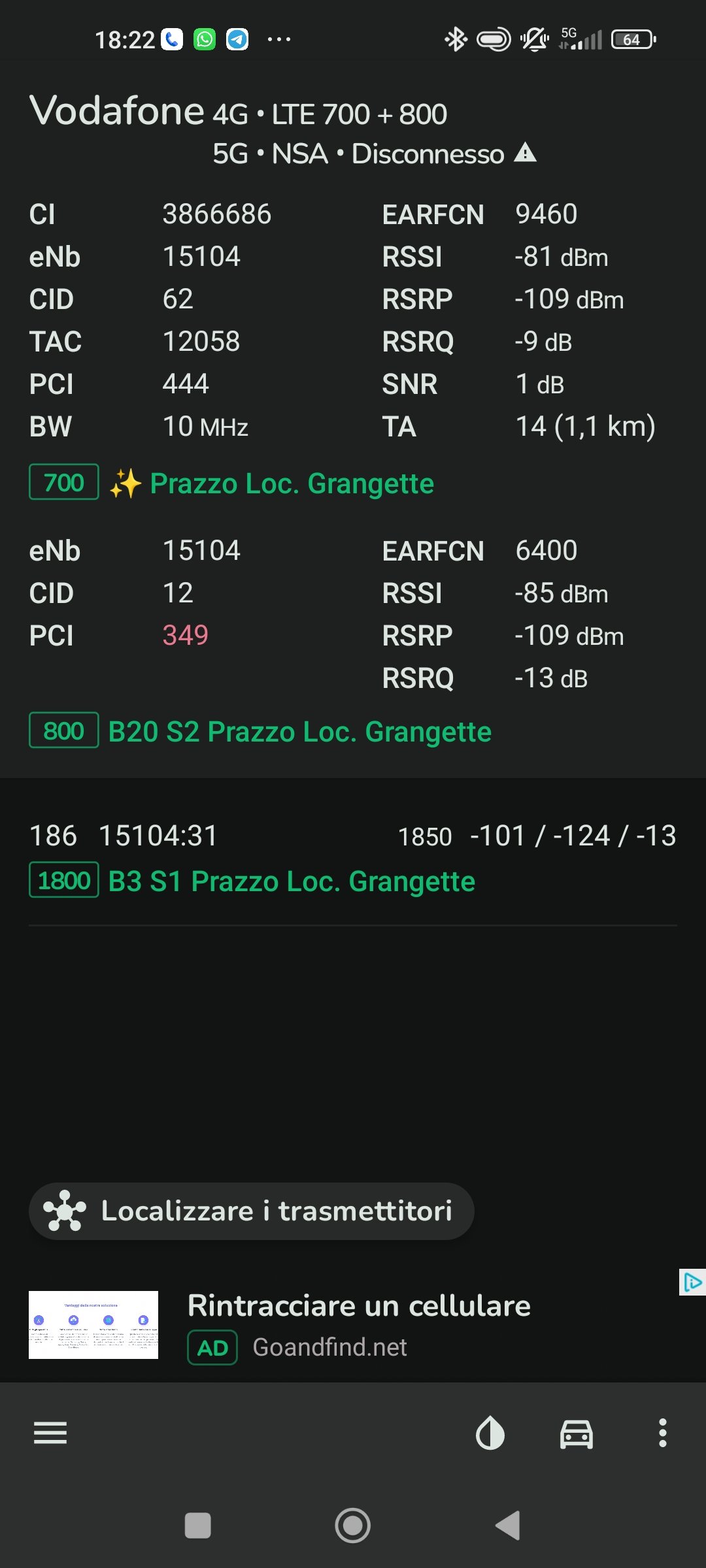Go to the home screen
The image size is (706, 1568).
click(353, 1526)
